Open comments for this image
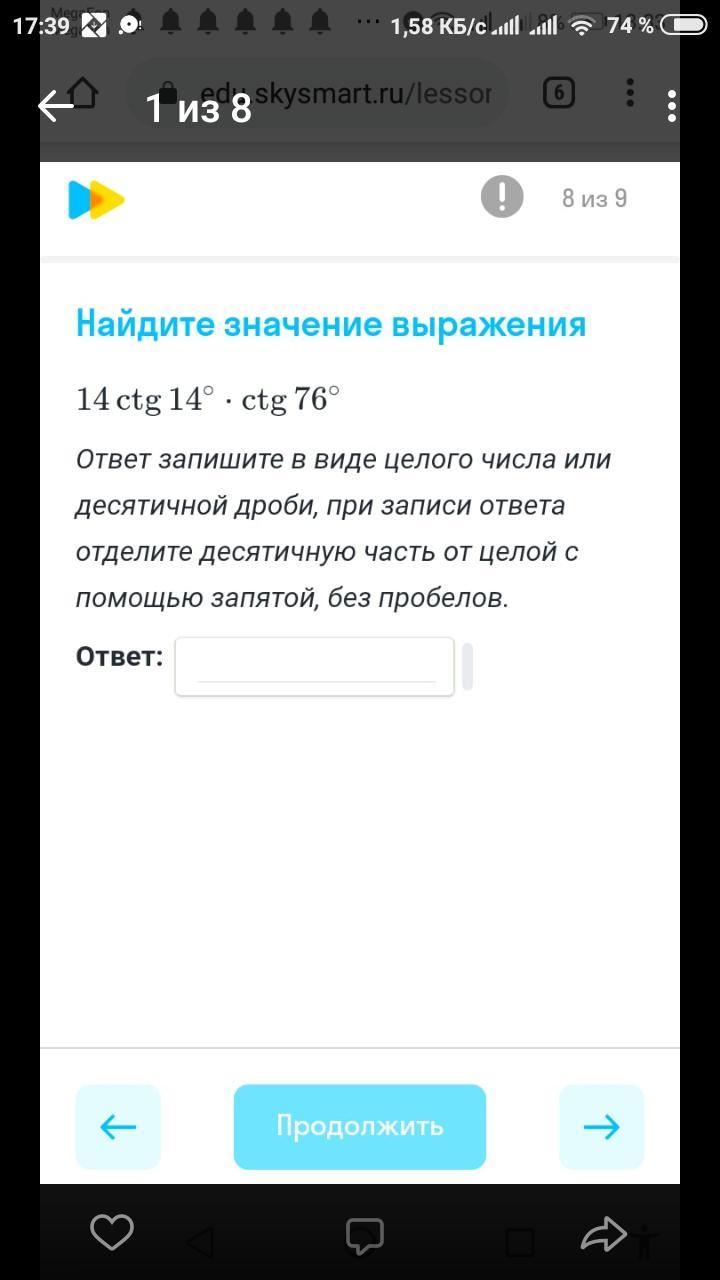 (365, 1236)
